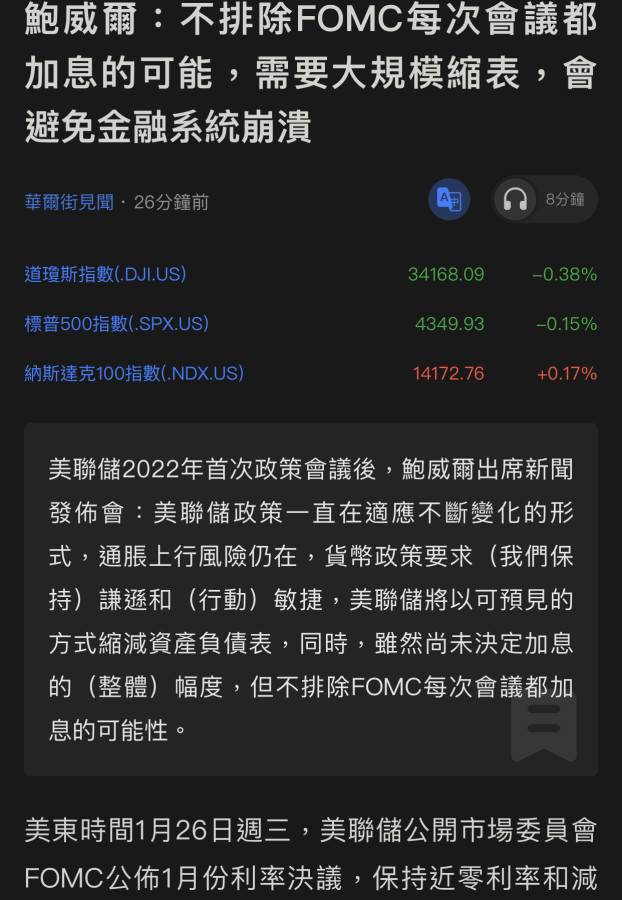
Task: Open author 華爾街見聞 source link
Action: (69, 202)
